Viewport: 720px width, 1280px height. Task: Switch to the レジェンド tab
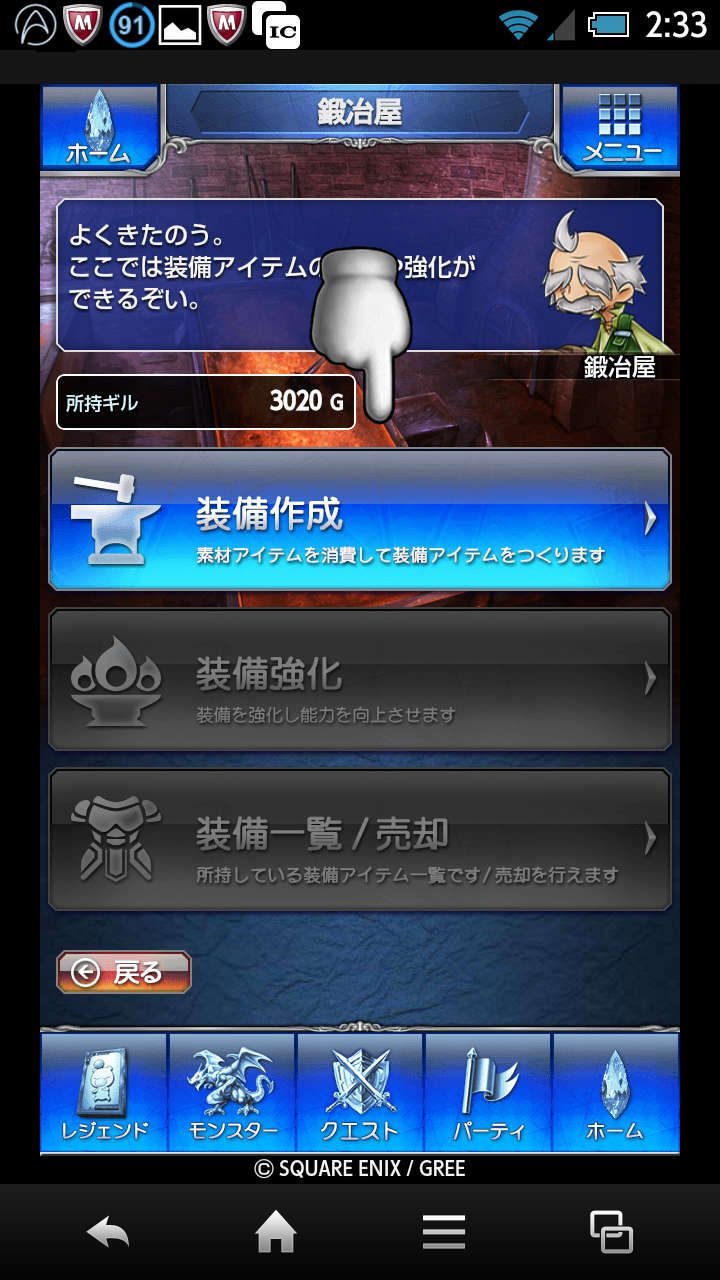tap(104, 1092)
